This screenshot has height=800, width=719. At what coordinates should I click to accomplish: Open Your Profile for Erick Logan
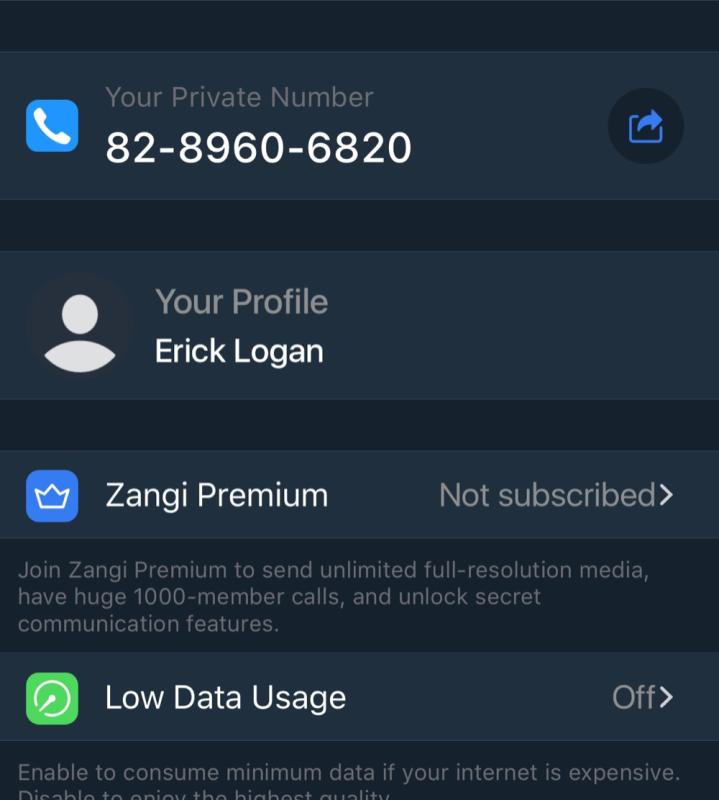tap(240, 326)
